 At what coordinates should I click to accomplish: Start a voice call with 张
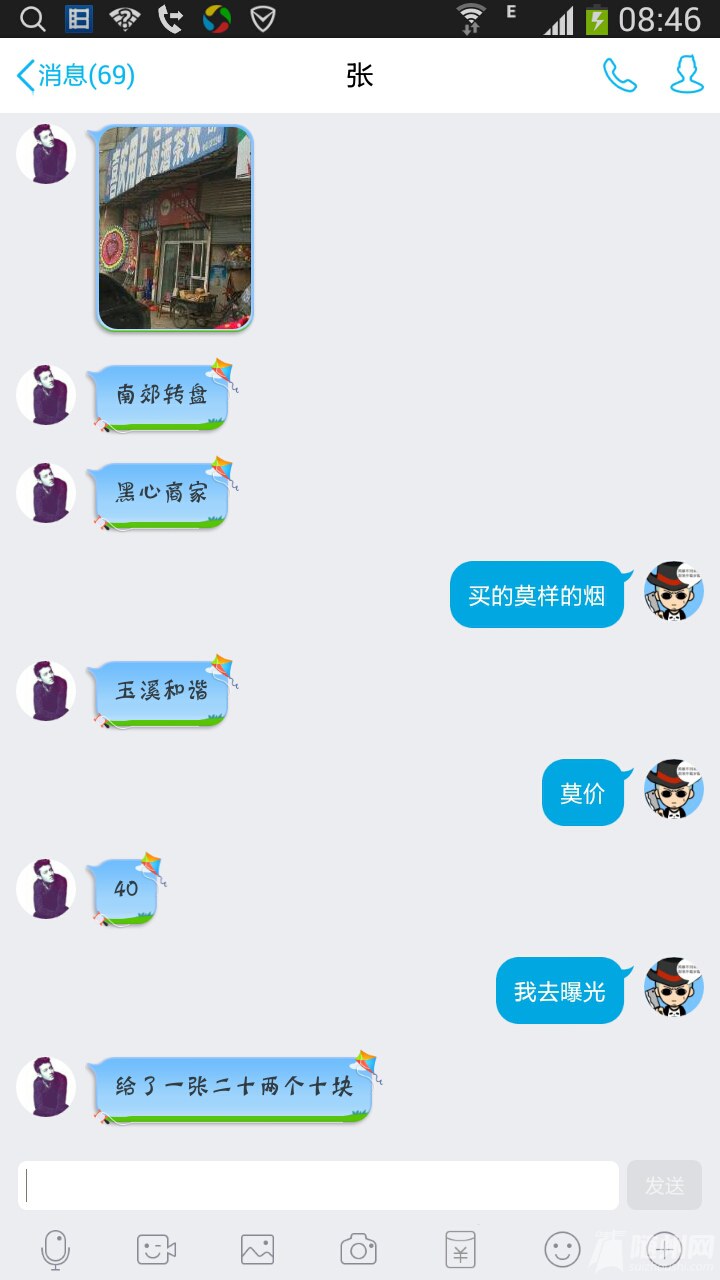coord(619,75)
